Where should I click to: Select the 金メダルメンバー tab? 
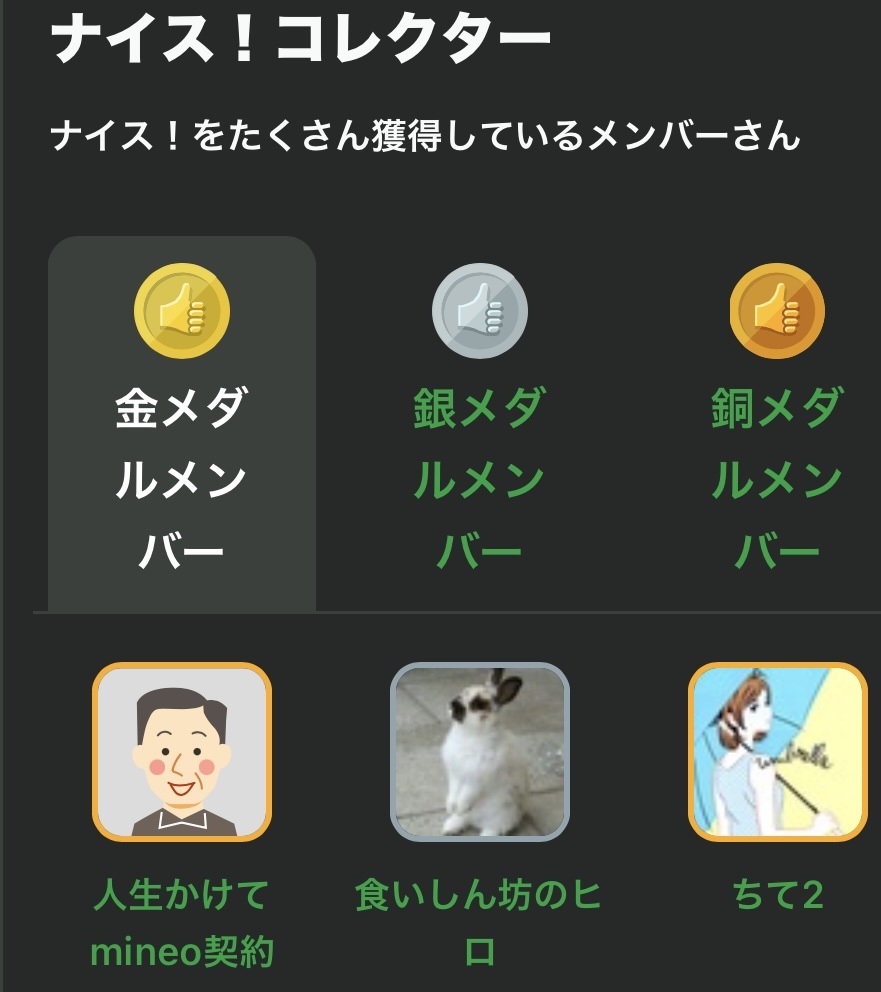[182, 424]
